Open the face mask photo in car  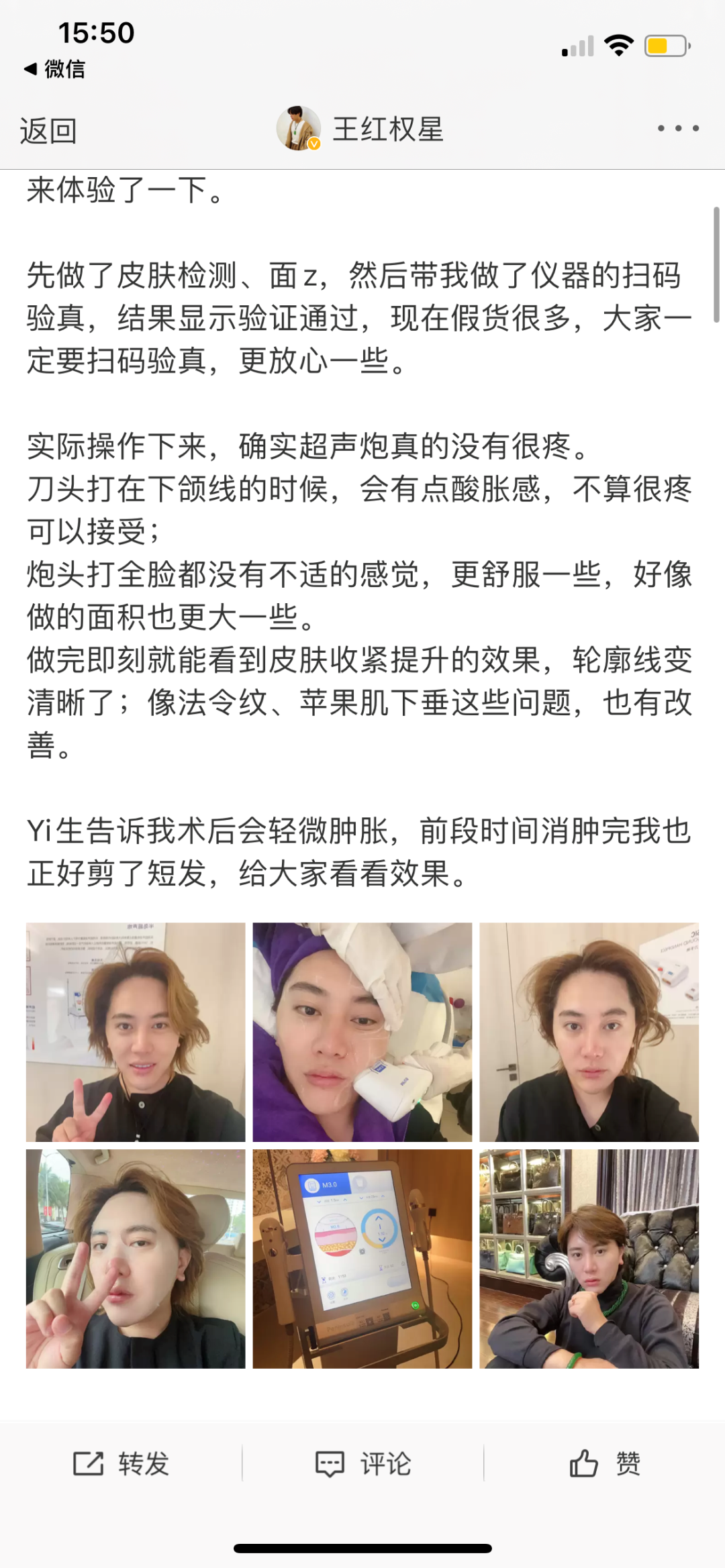click(136, 1259)
